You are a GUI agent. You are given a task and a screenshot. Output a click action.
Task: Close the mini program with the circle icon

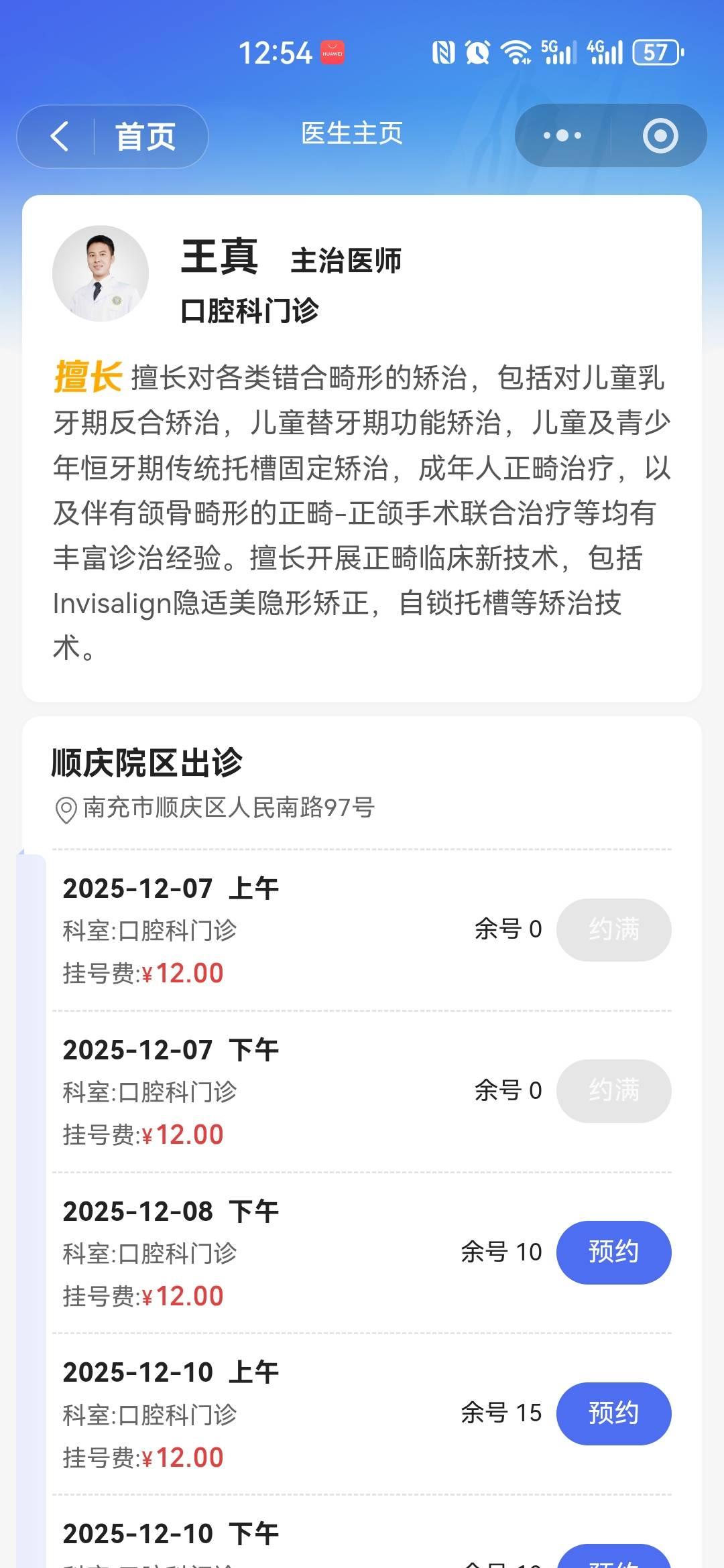pos(660,136)
